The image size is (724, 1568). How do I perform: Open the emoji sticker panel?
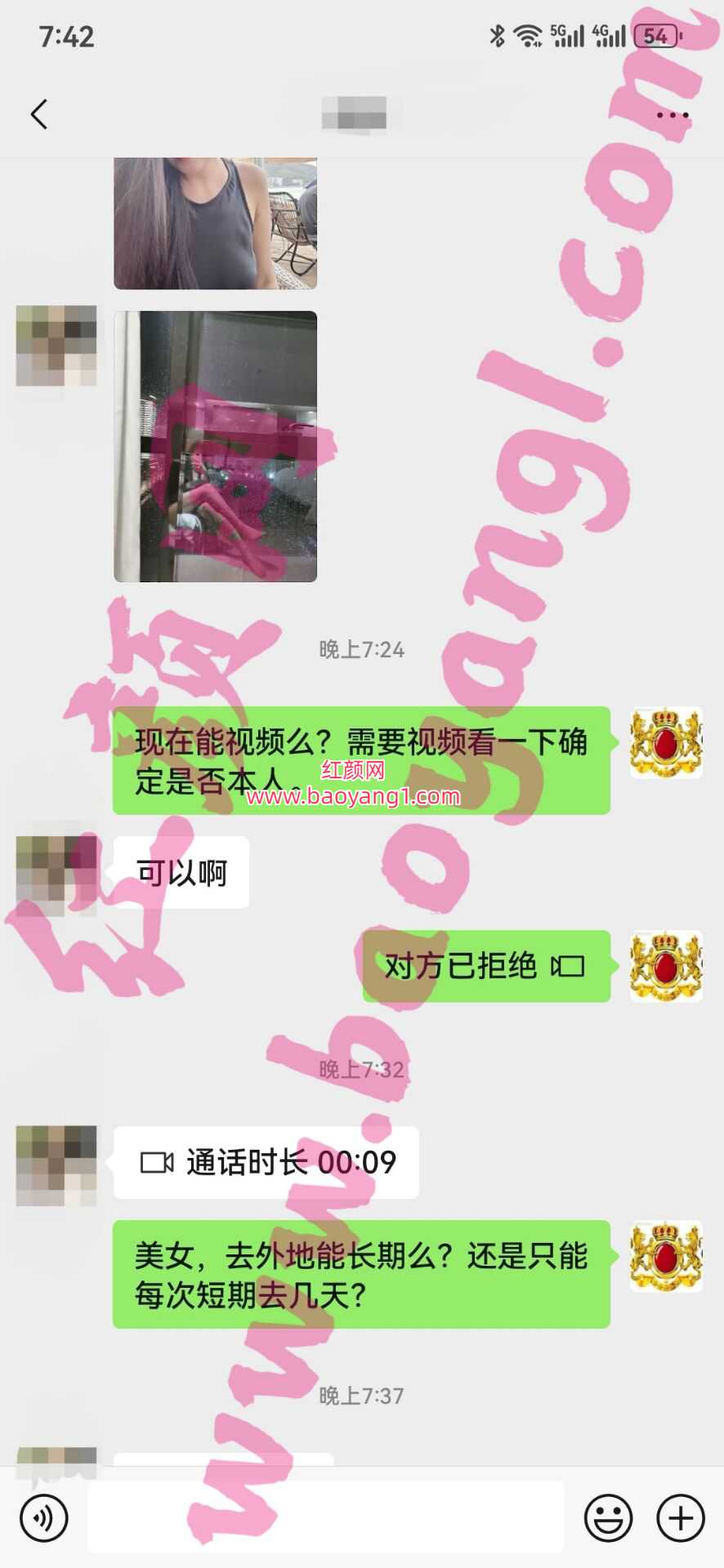[x=608, y=1518]
